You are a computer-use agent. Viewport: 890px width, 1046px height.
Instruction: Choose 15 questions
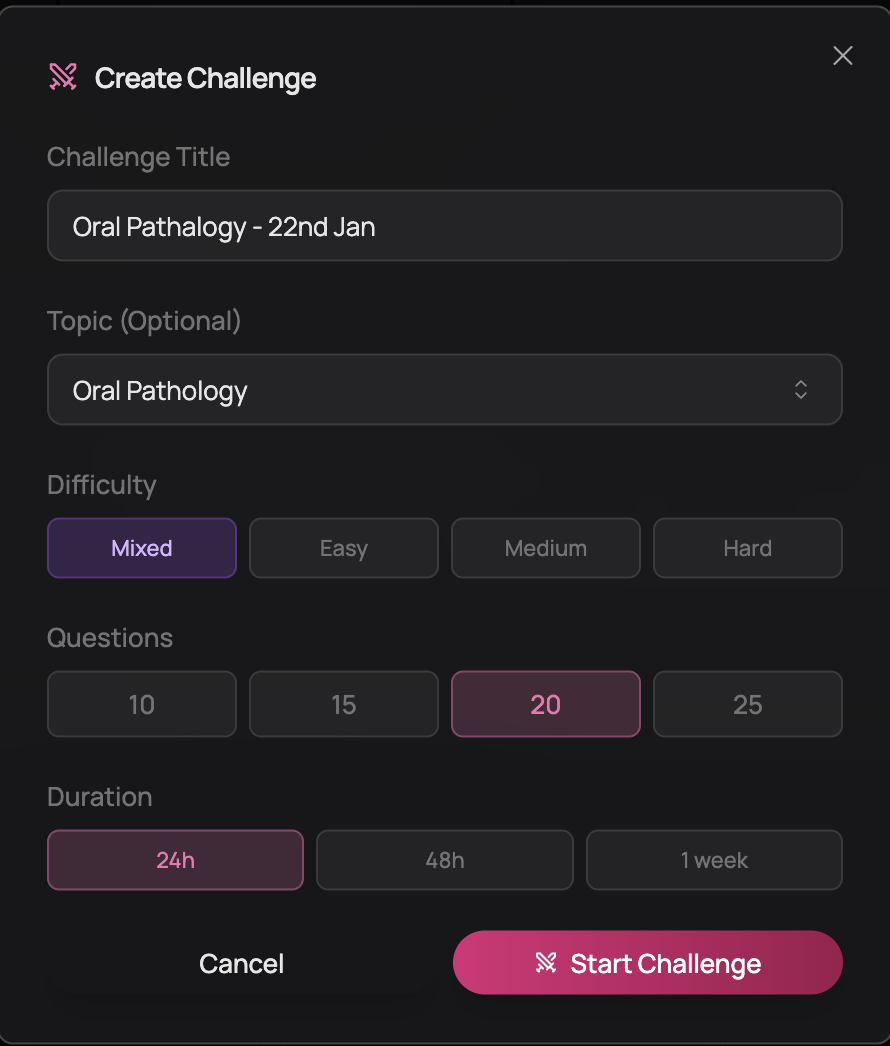click(343, 704)
